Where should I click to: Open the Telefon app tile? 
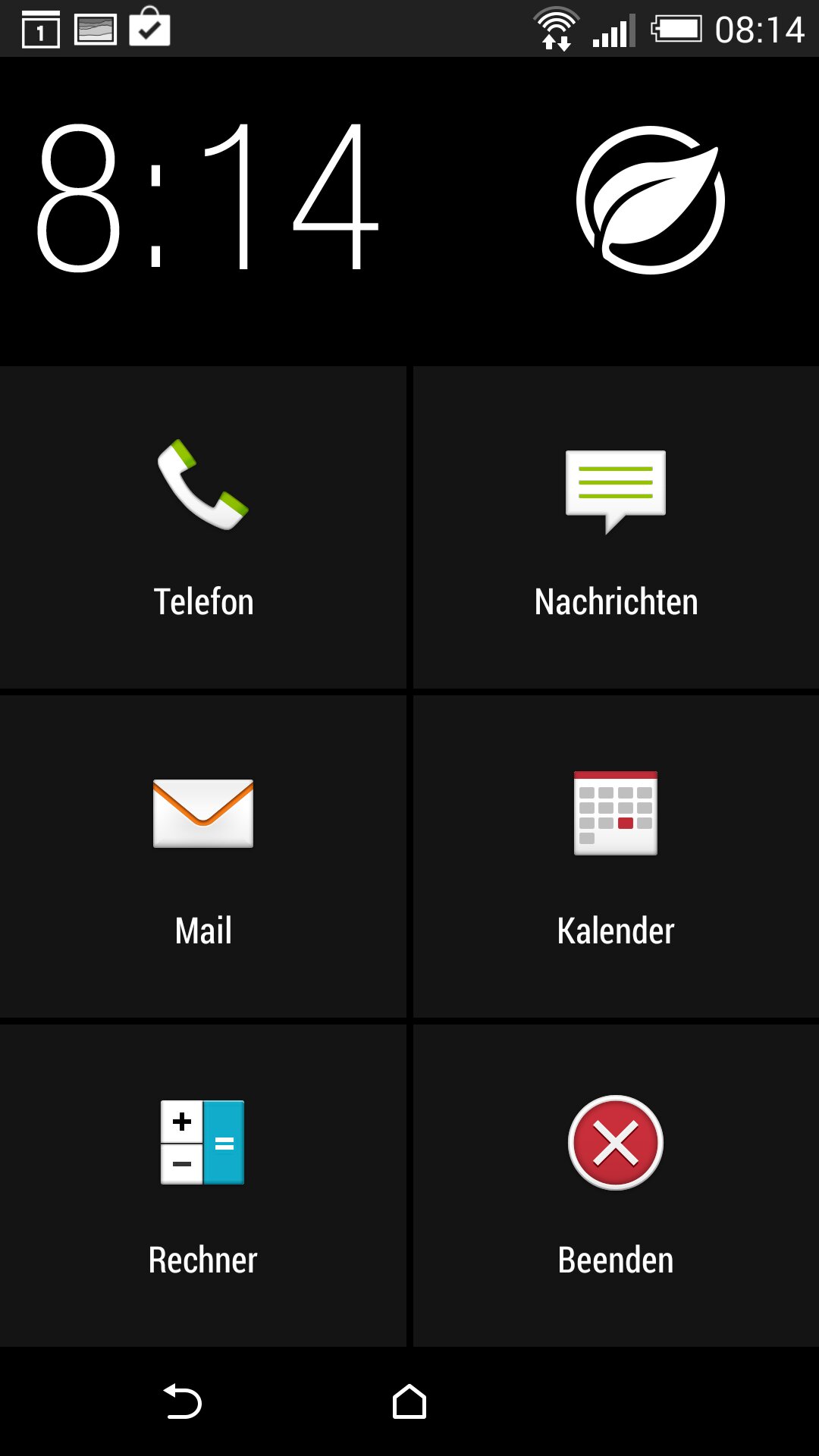(203, 528)
